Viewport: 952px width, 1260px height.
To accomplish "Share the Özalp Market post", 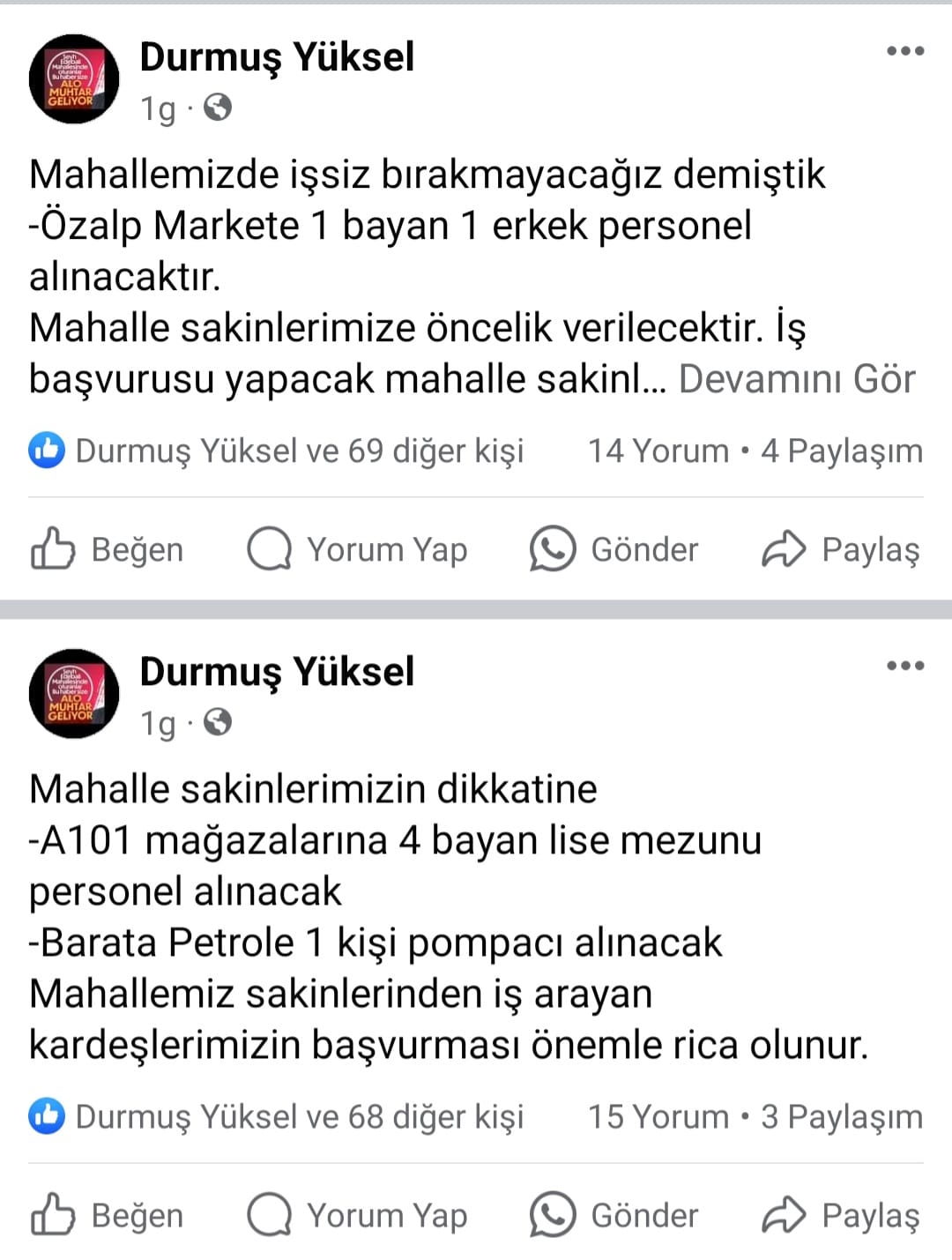I will [x=841, y=549].
